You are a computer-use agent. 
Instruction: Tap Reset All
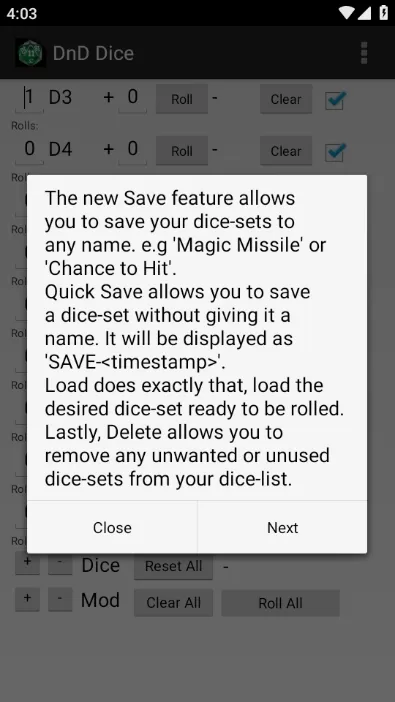click(x=173, y=566)
